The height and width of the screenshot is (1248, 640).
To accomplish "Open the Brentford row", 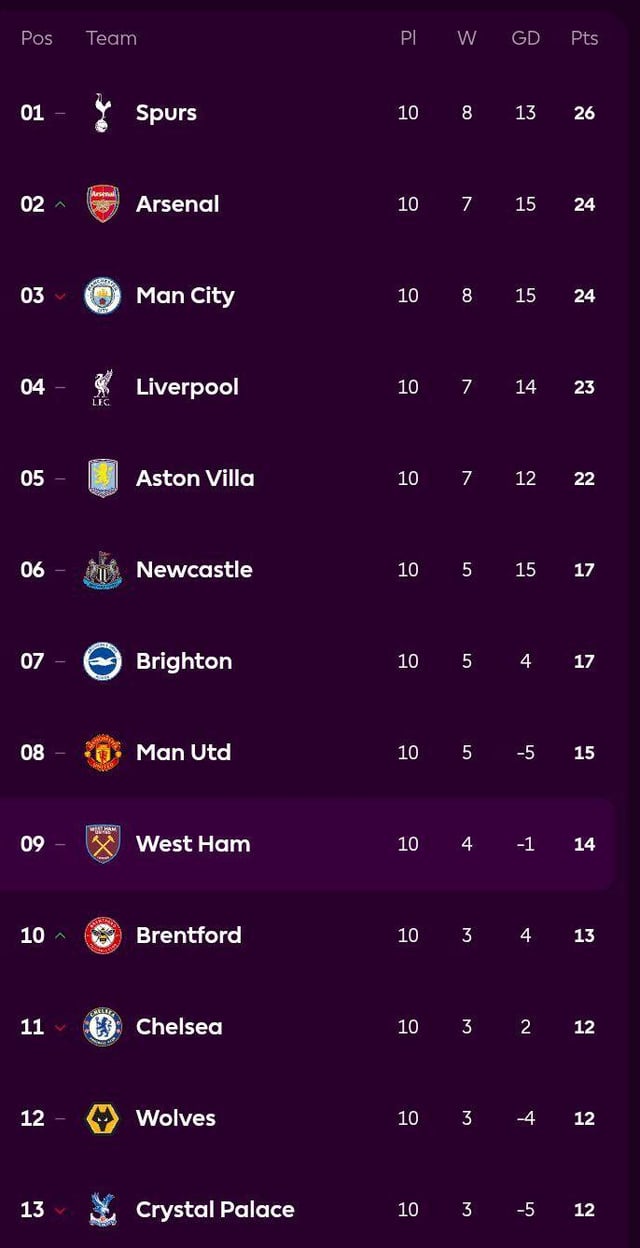I will coord(188,935).
